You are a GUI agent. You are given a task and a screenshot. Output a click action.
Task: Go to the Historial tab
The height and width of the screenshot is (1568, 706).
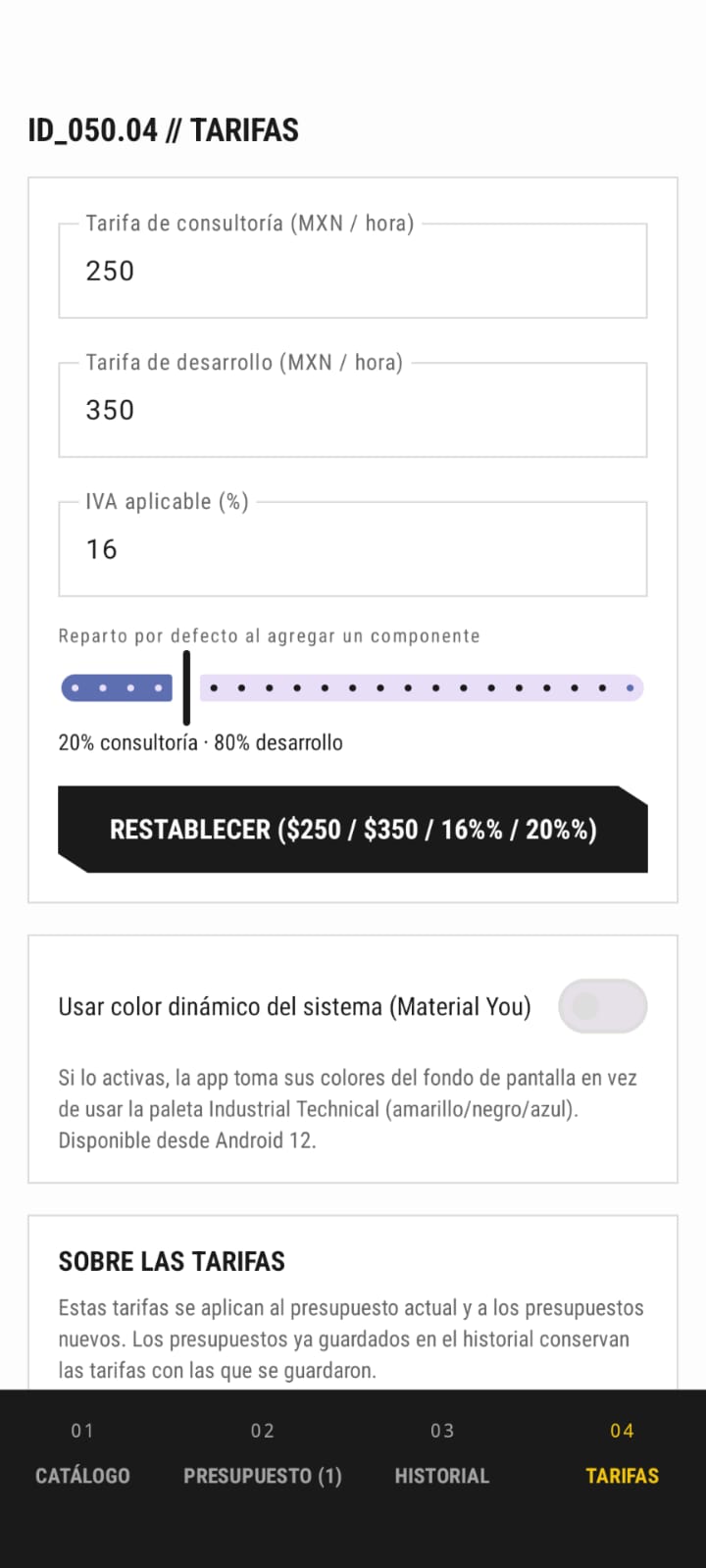click(x=442, y=1453)
